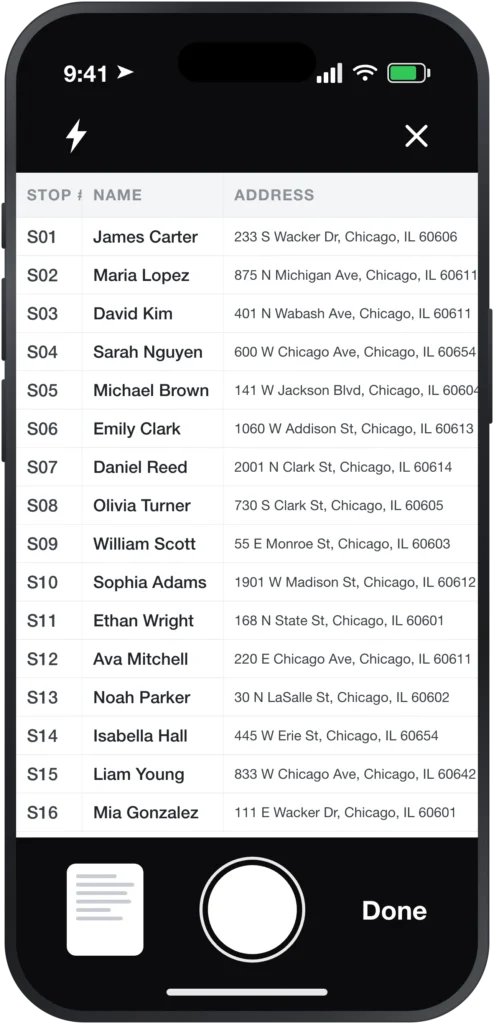Screen dimensions: 494x1024
Task: Close the document scanner
Action: (416, 136)
